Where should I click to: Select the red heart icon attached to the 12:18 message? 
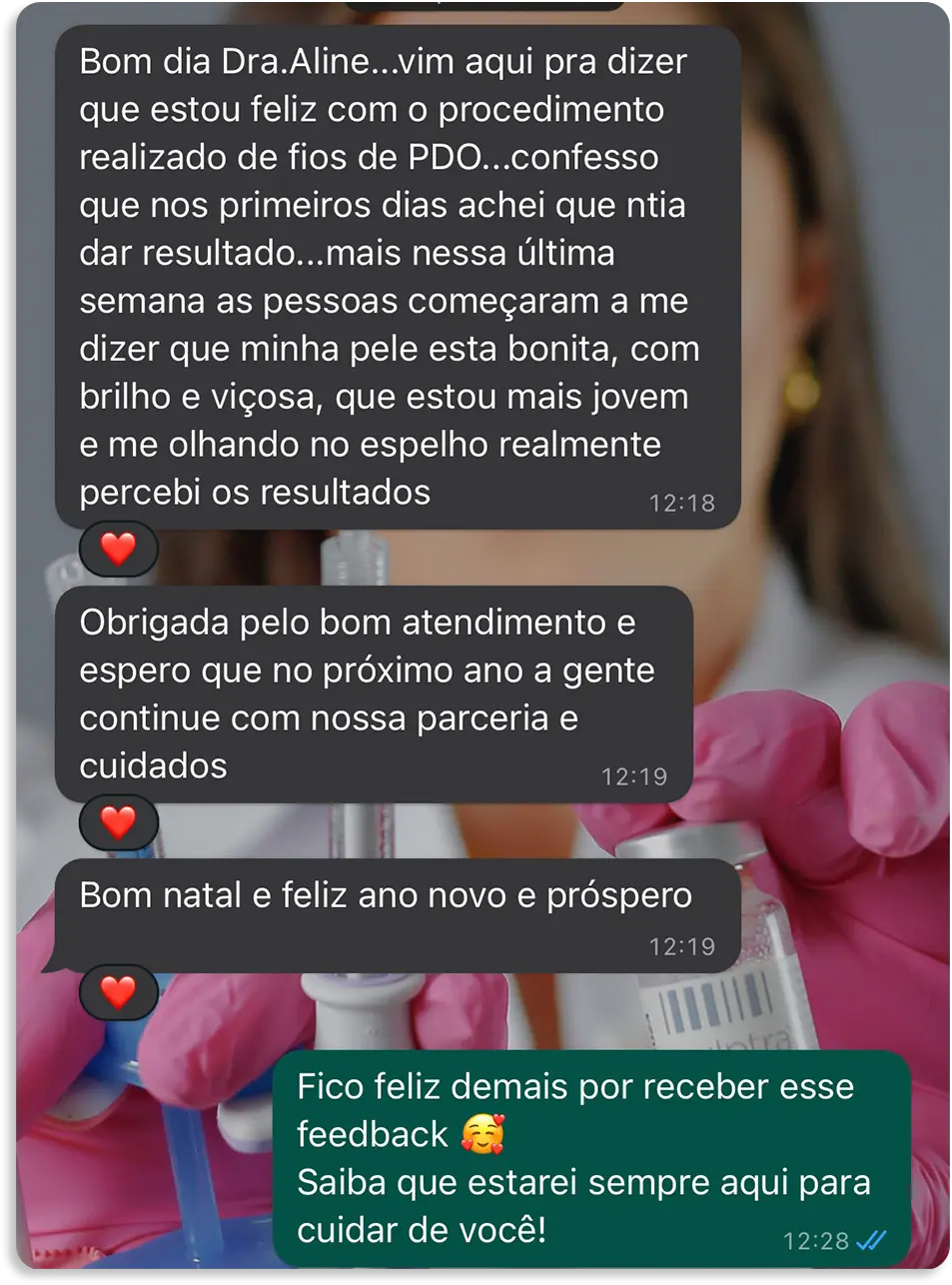click(x=117, y=550)
